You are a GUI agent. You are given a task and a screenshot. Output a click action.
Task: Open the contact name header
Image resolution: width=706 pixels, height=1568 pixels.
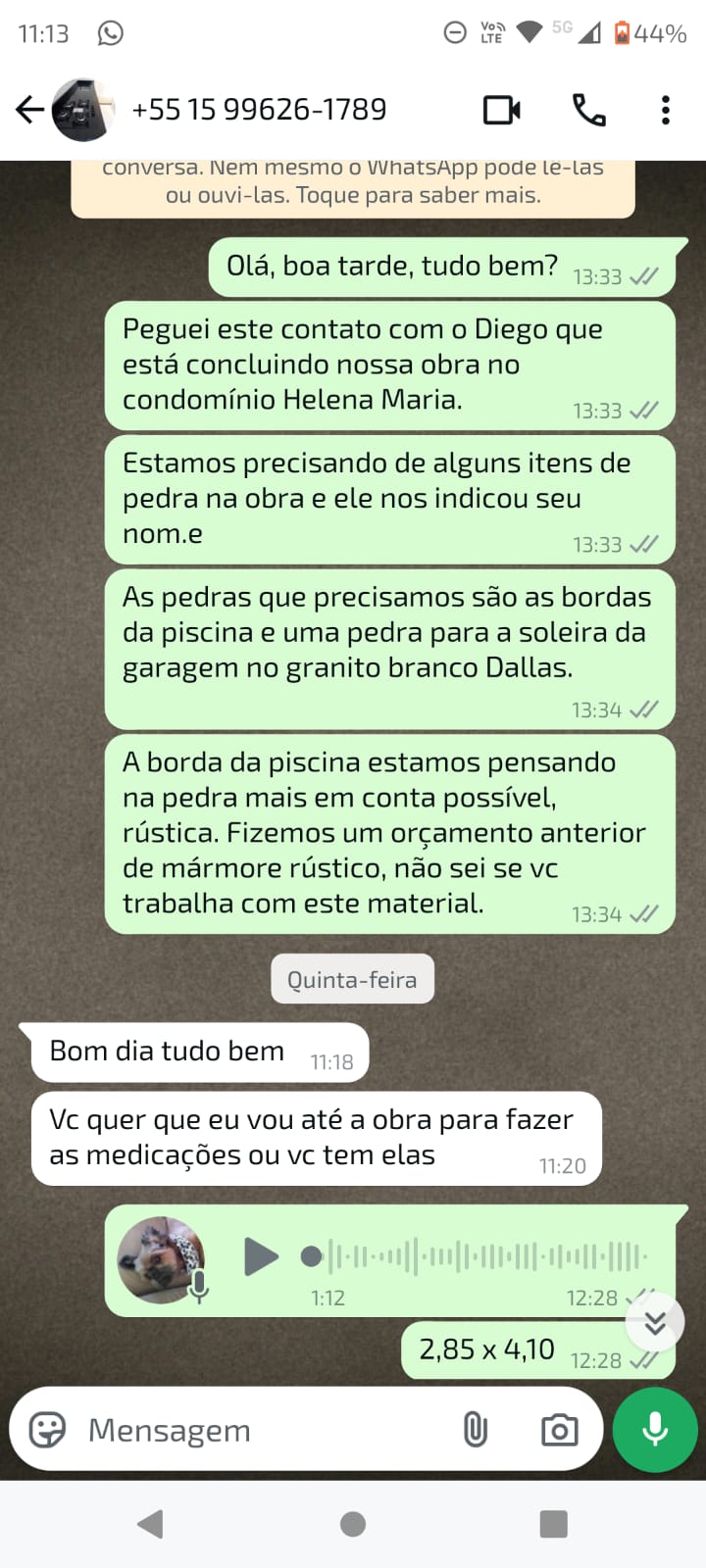tap(260, 110)
